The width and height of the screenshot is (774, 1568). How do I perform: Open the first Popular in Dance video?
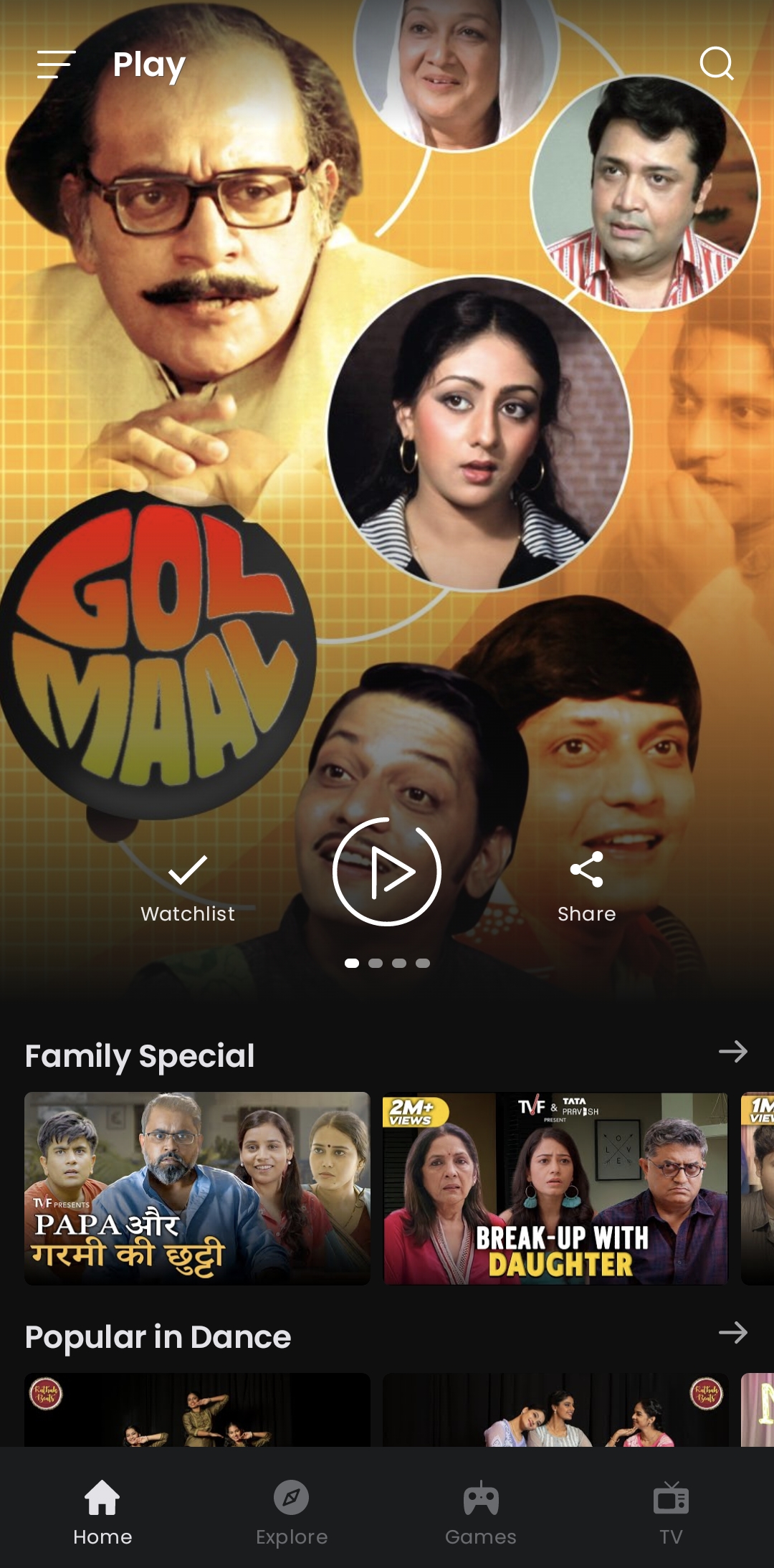pos(197,1410)
